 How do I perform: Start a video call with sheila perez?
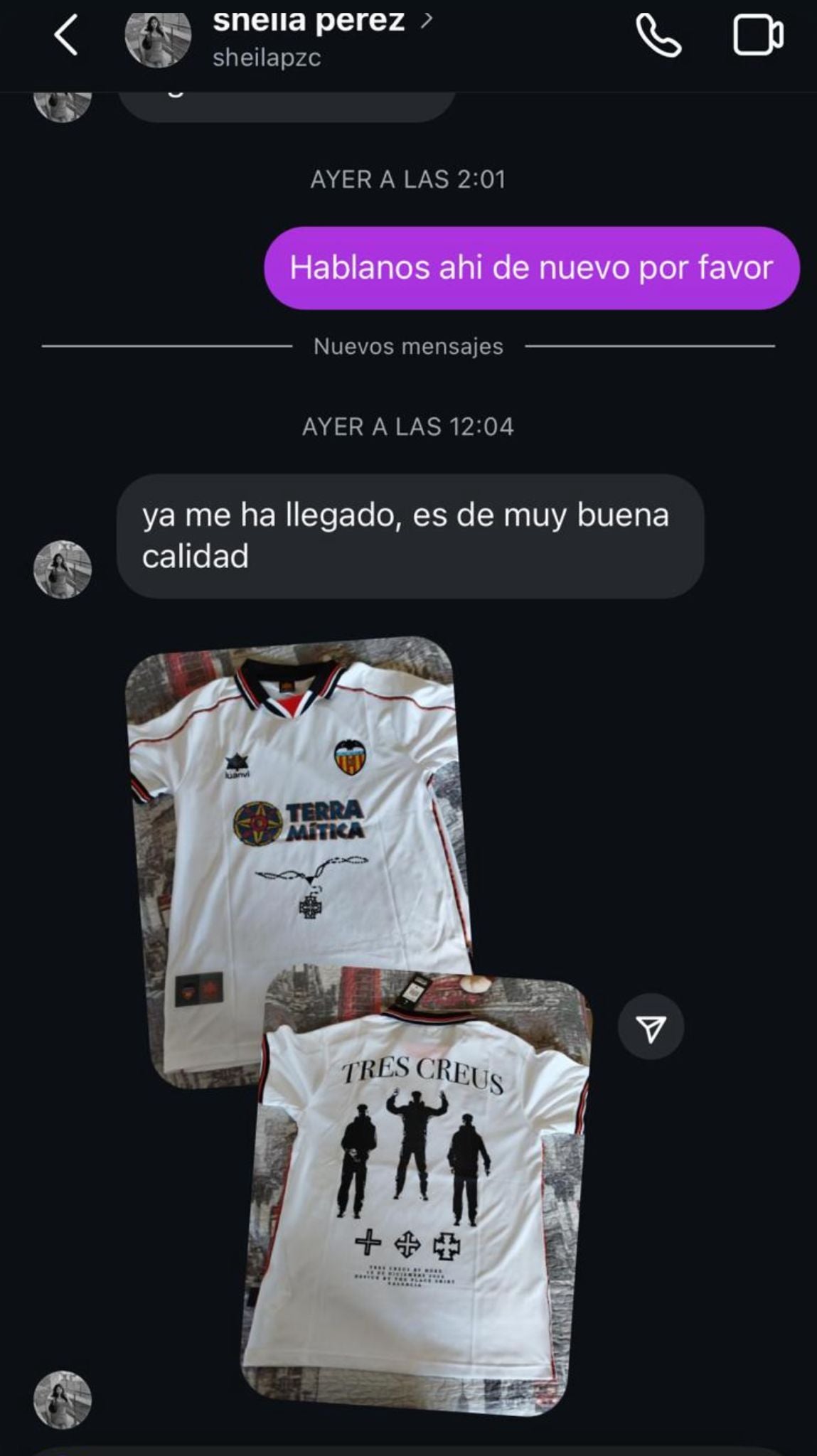[757, 36]
